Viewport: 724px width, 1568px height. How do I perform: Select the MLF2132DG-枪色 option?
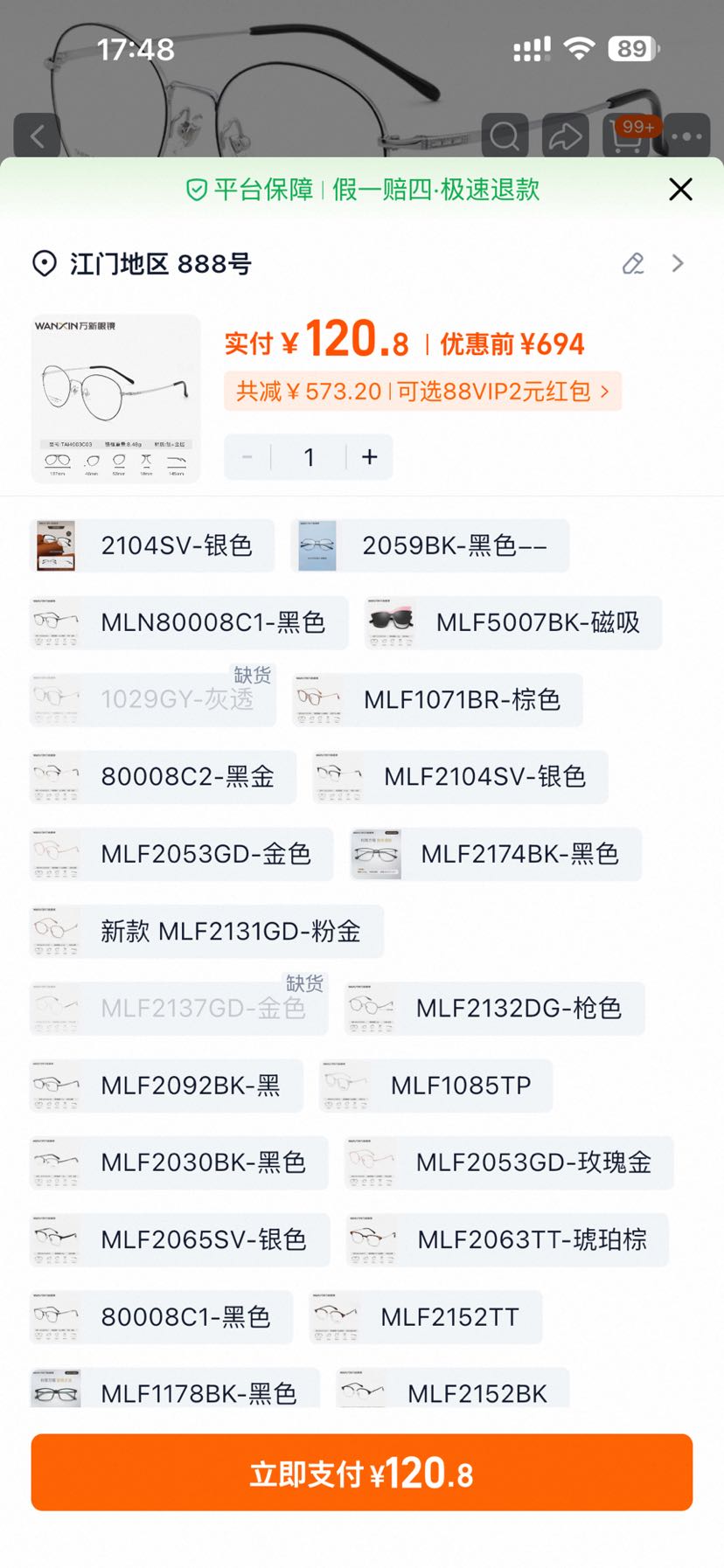pos(495,1008)
